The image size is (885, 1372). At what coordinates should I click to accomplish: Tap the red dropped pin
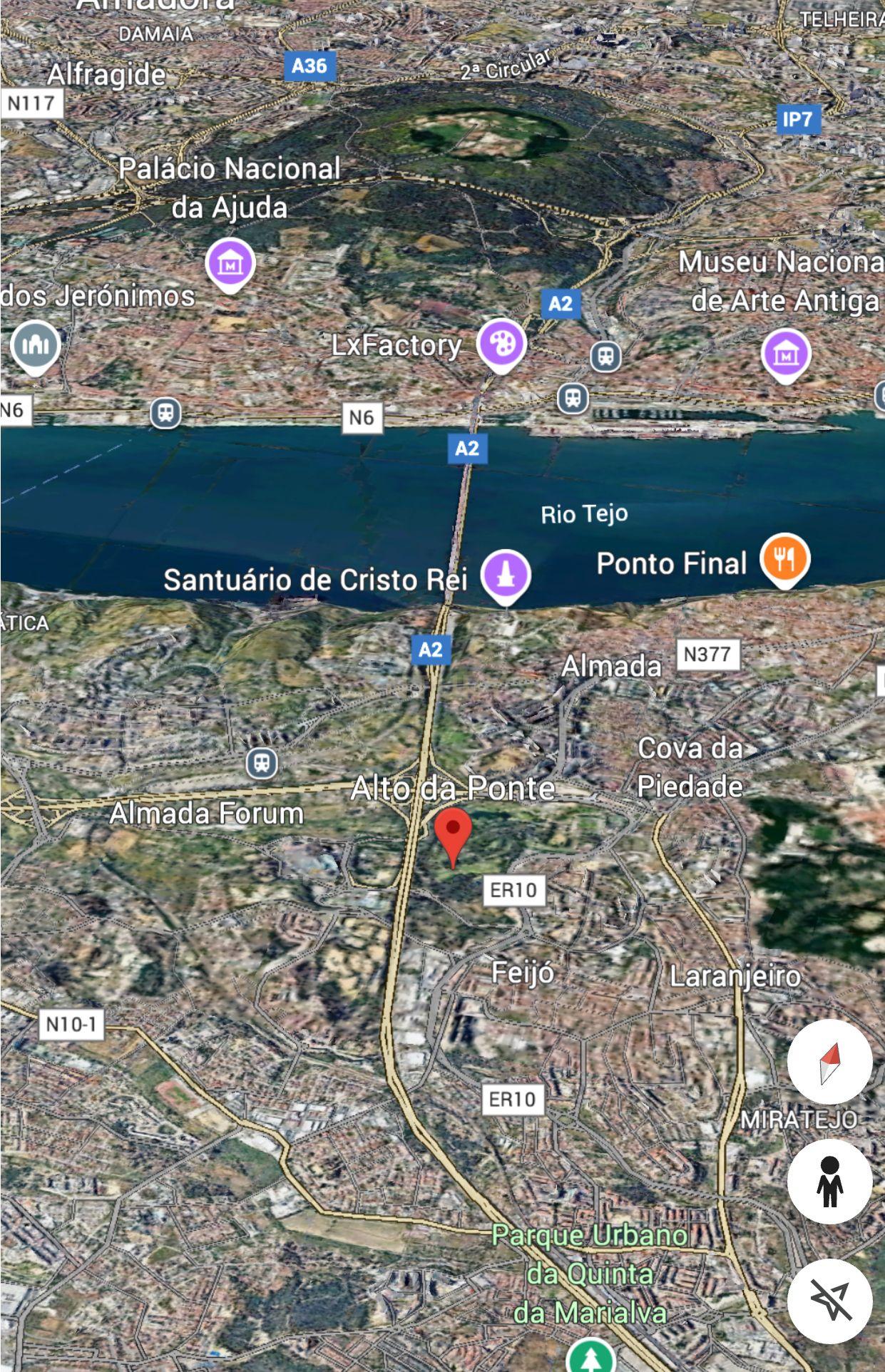click(453, 833)
